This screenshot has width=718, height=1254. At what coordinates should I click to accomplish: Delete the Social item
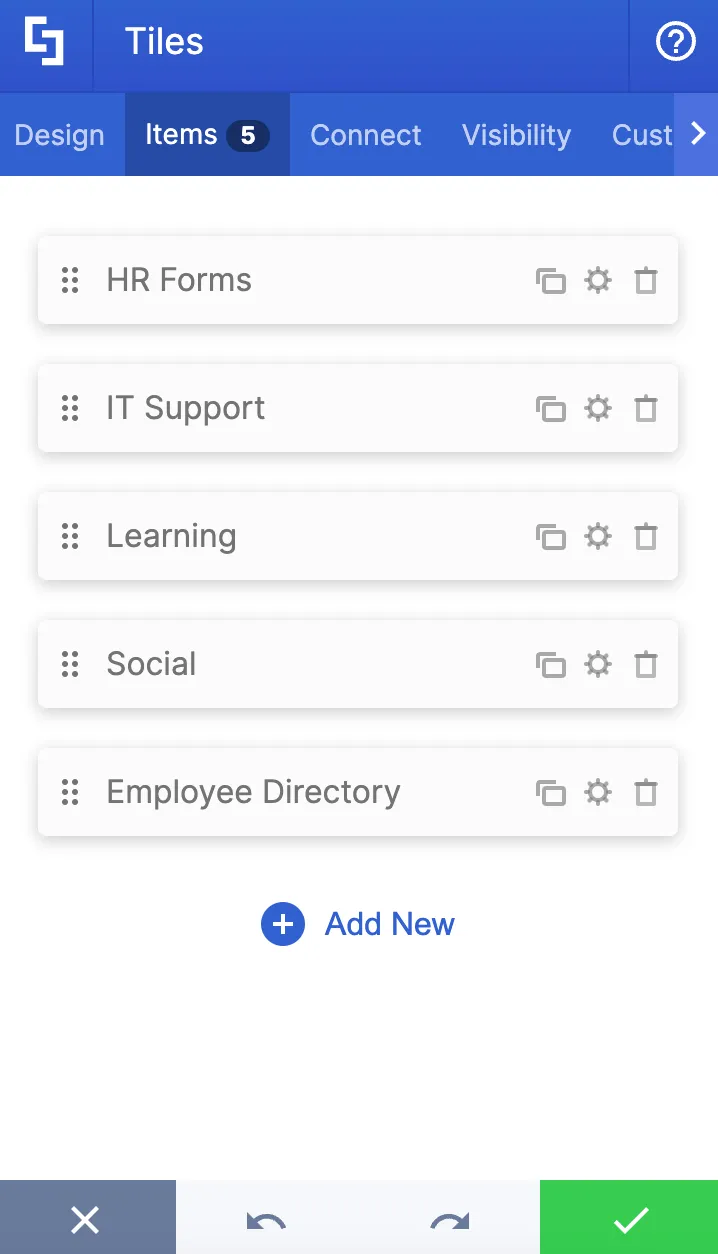(x=646, y=664)
